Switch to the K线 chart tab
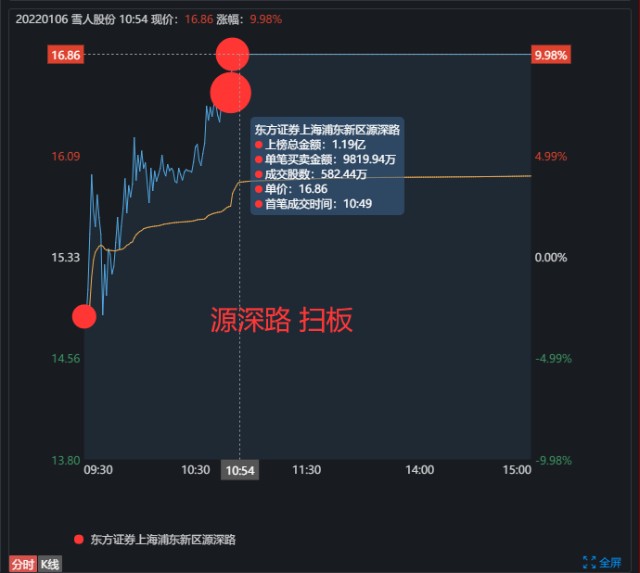 (x=50, y=564)
